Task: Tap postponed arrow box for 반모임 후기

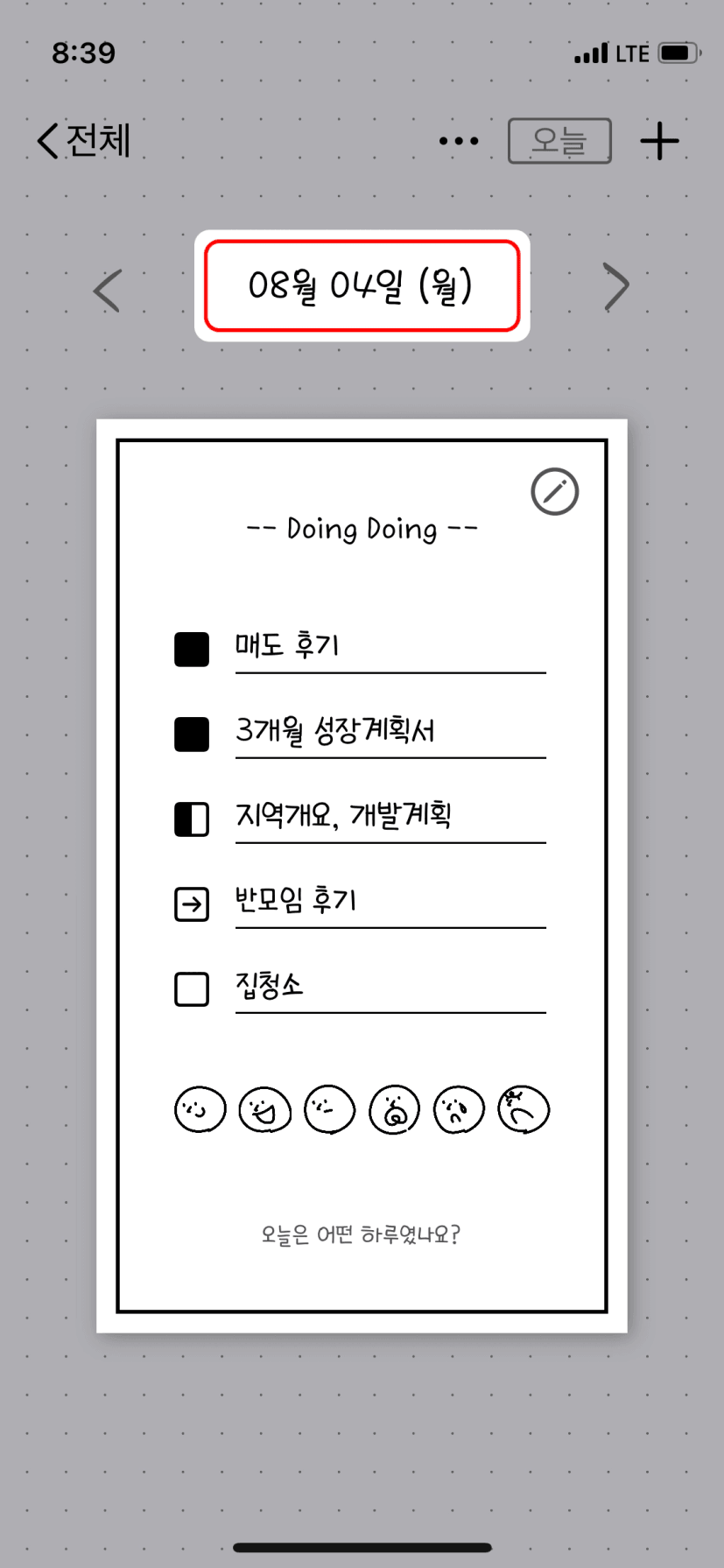Action: (192, 904)
